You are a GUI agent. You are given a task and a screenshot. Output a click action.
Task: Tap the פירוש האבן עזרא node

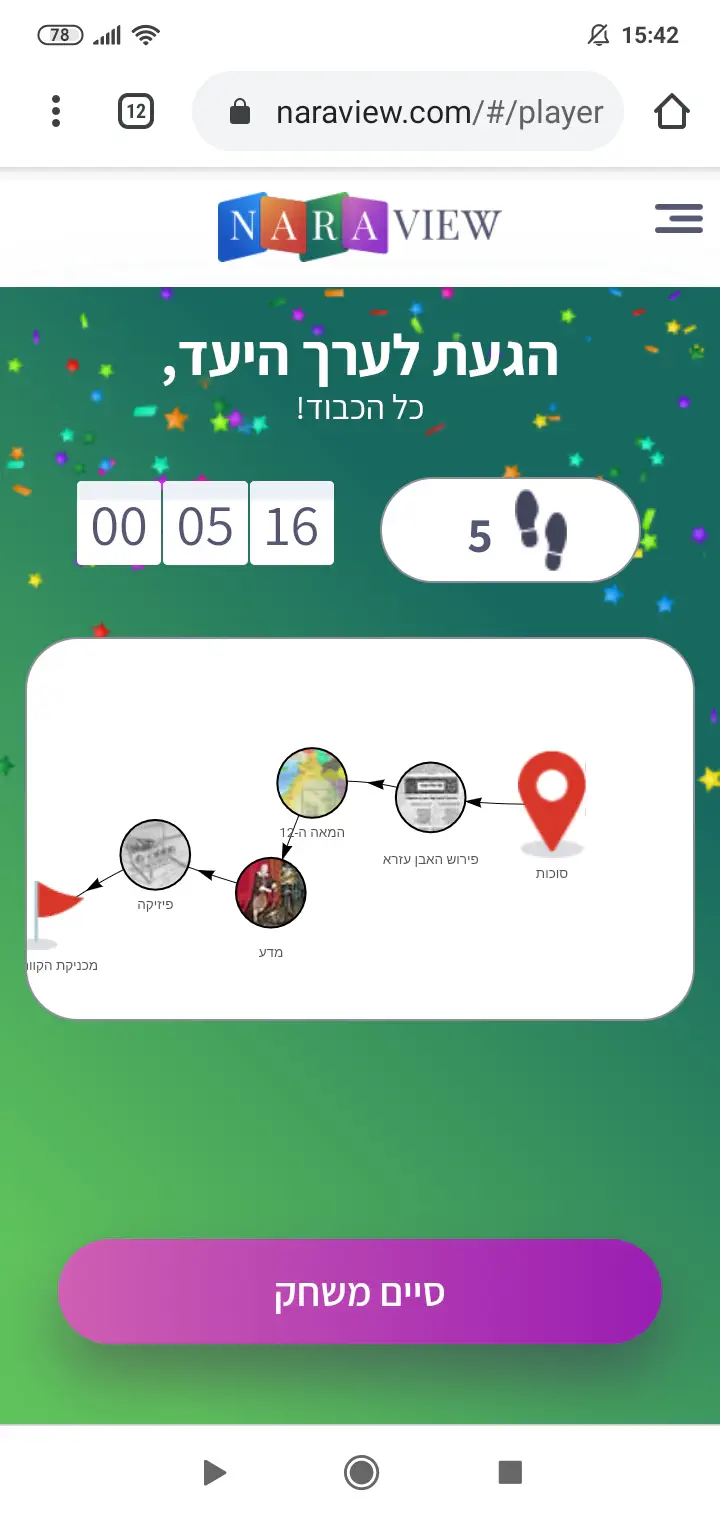(431, 797)
